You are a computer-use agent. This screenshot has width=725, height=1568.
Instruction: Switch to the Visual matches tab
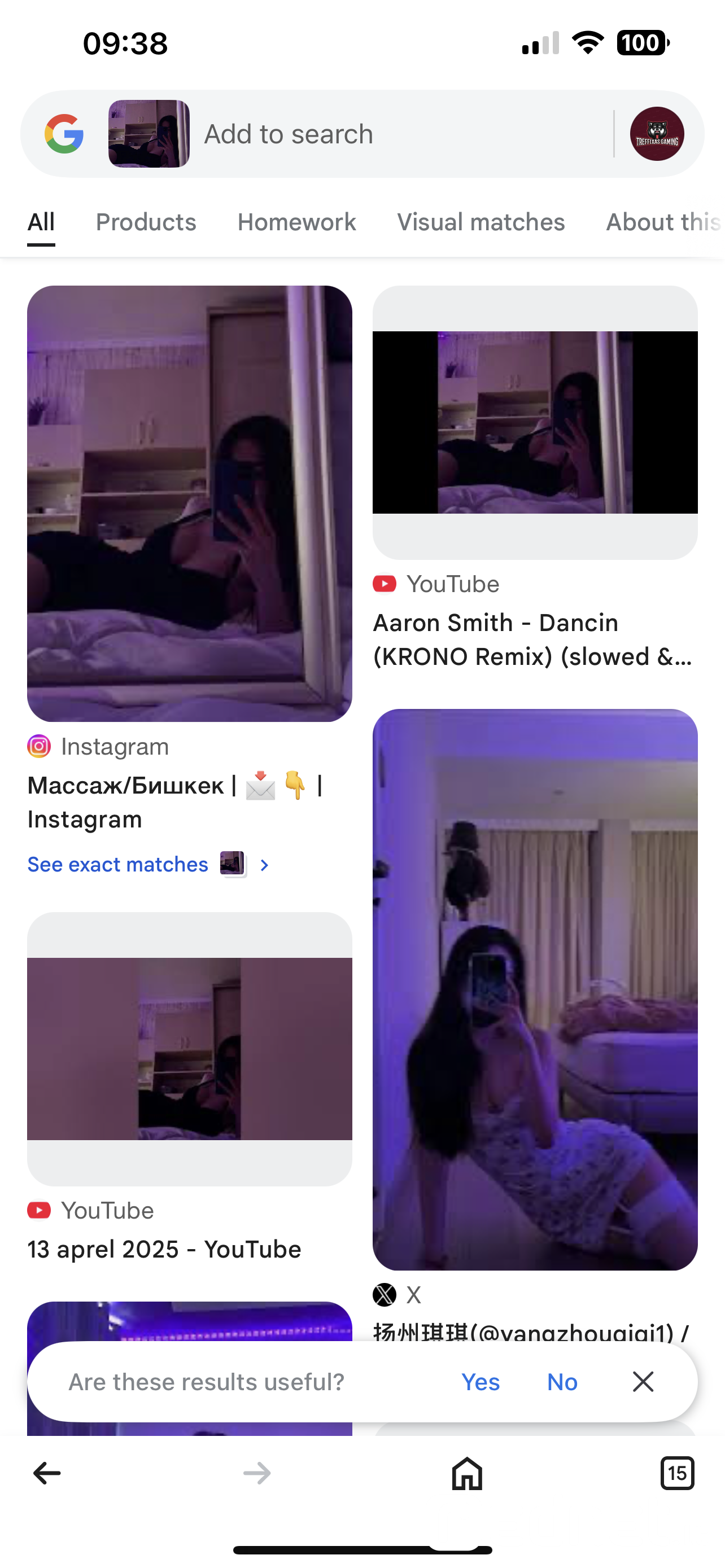tap(481, 222)
